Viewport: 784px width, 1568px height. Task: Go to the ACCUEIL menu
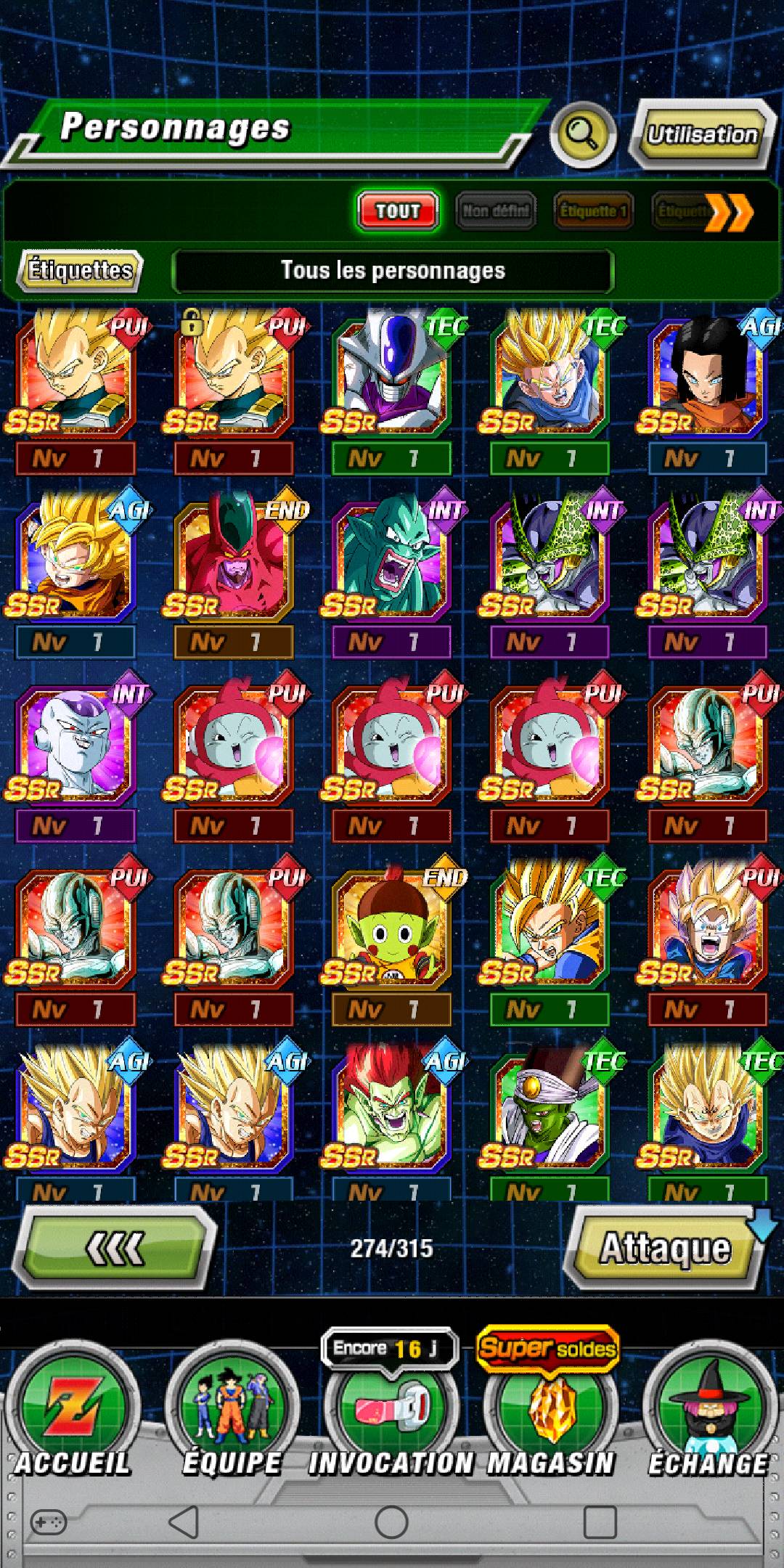73,1411
